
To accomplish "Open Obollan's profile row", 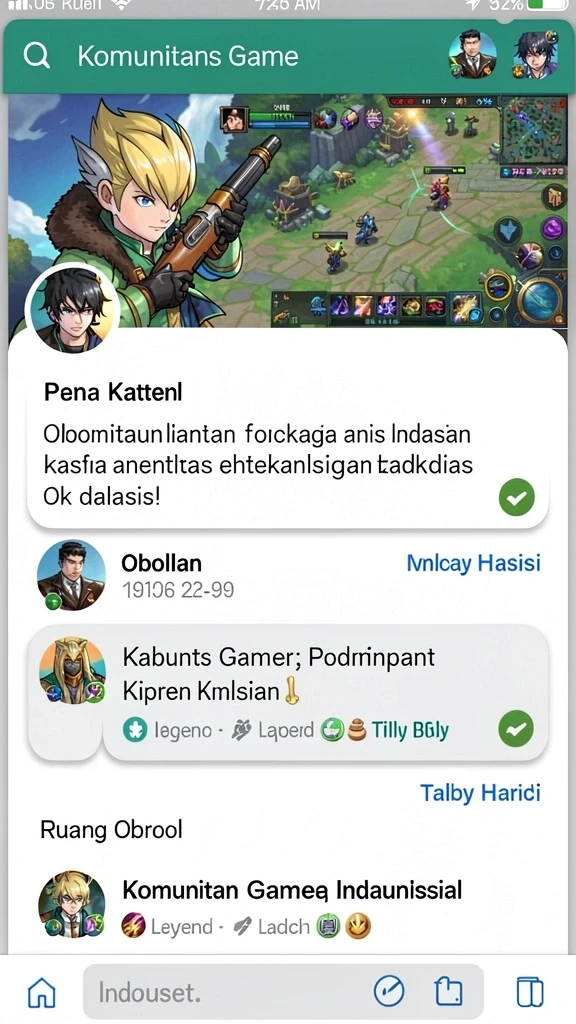I will tap(288, 575).
